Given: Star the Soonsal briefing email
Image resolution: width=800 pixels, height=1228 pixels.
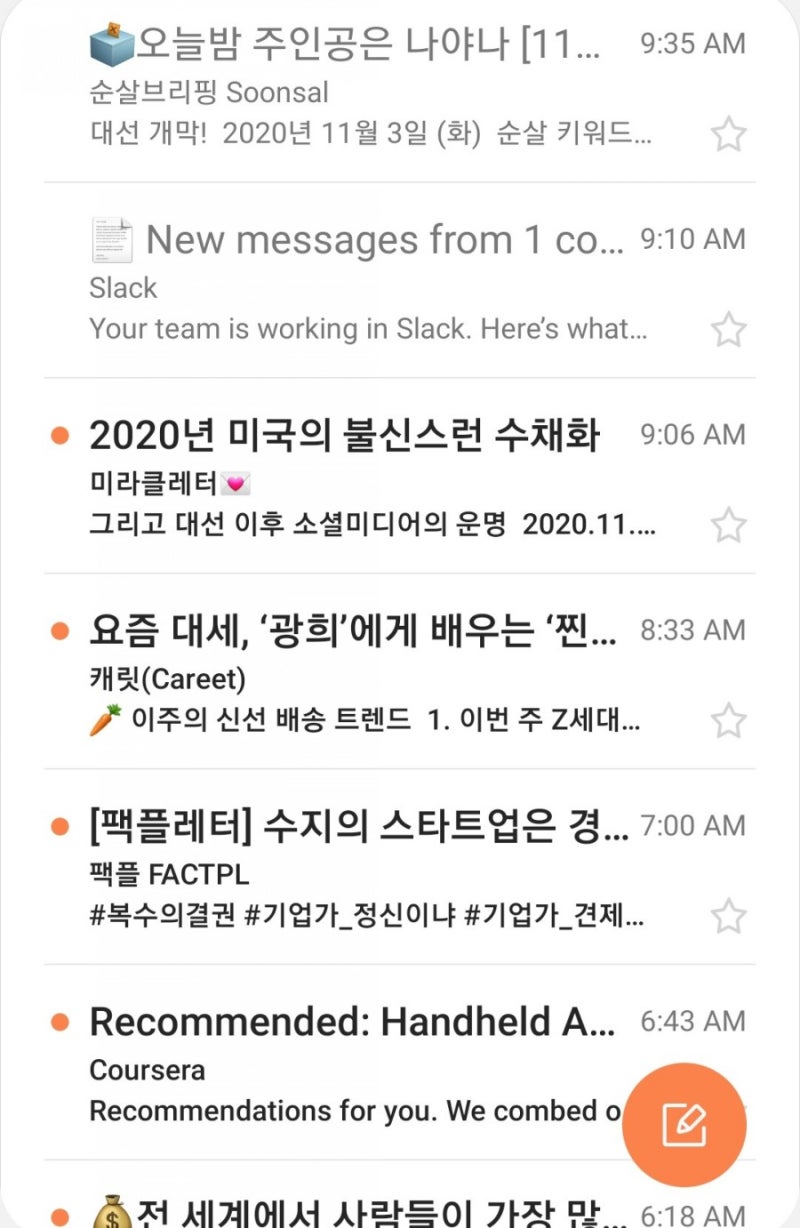Looking at the screenshot, I should point(729,133).
